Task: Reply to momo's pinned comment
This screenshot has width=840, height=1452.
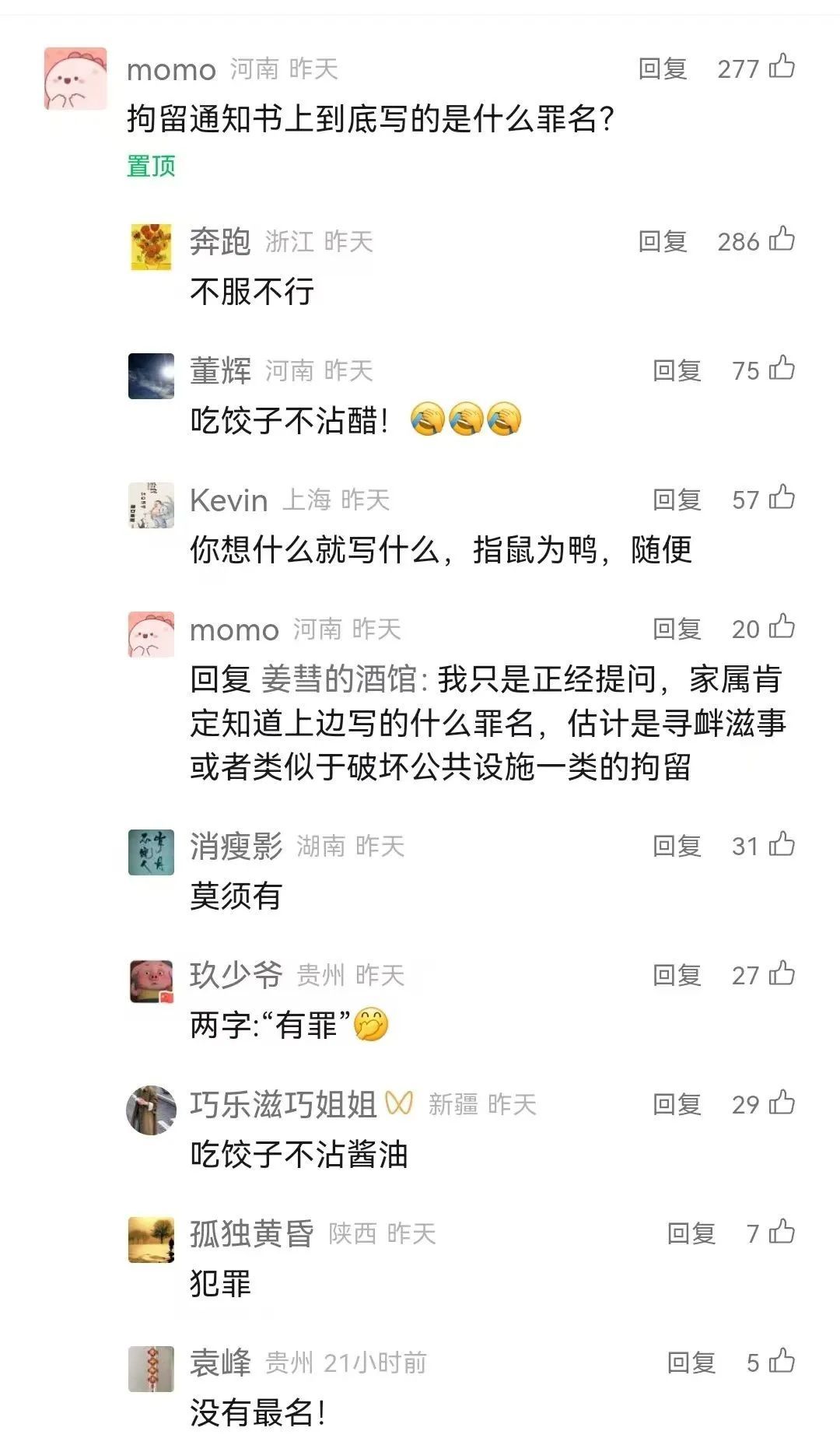Action: (662, 68)
